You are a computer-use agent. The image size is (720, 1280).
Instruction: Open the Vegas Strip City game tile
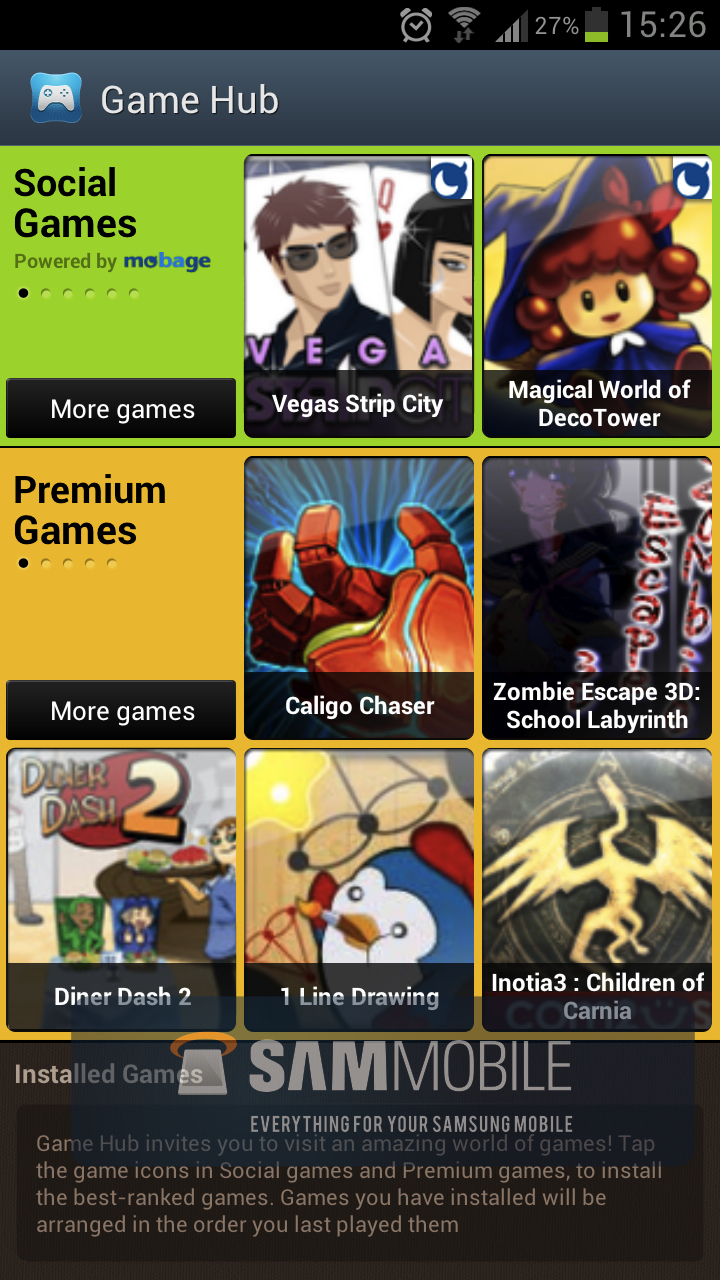tap(358, 296)
